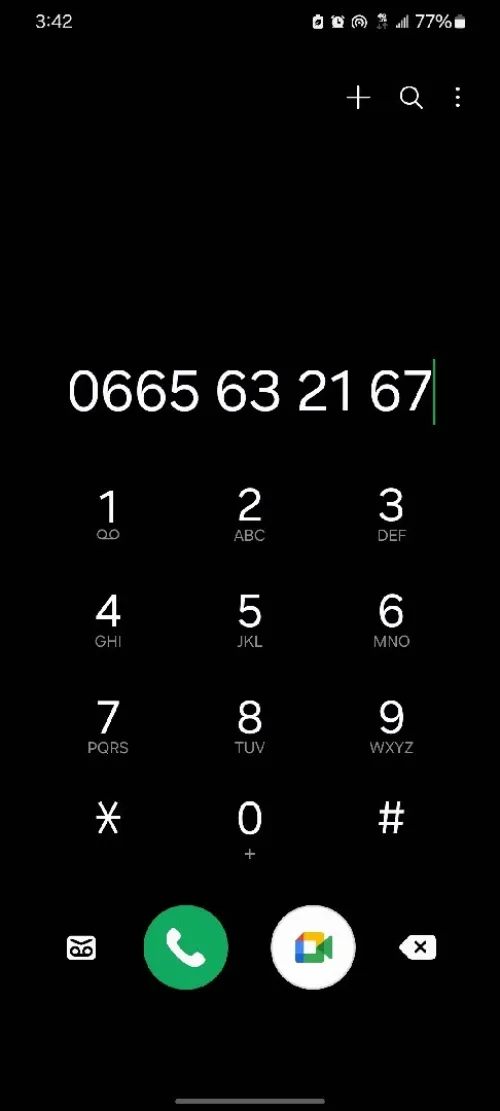
Task: Tap the 6 MNO key
Action: (x=391, y=621)
